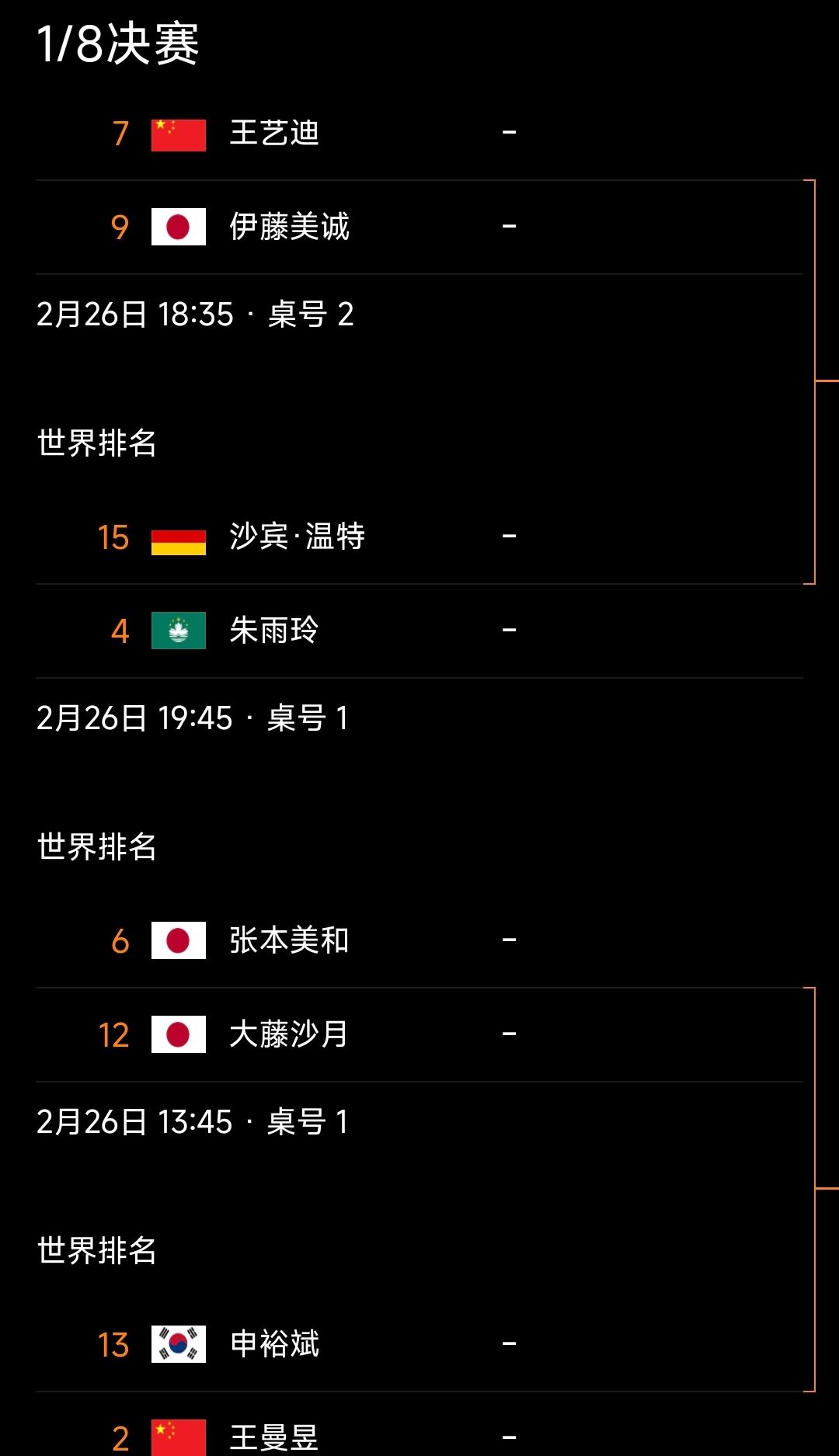Image resolution: width=839 pixels, height=1456 pixels.
Task: Open player 伊藤美诚's row
Action: (x=419, y=228)
